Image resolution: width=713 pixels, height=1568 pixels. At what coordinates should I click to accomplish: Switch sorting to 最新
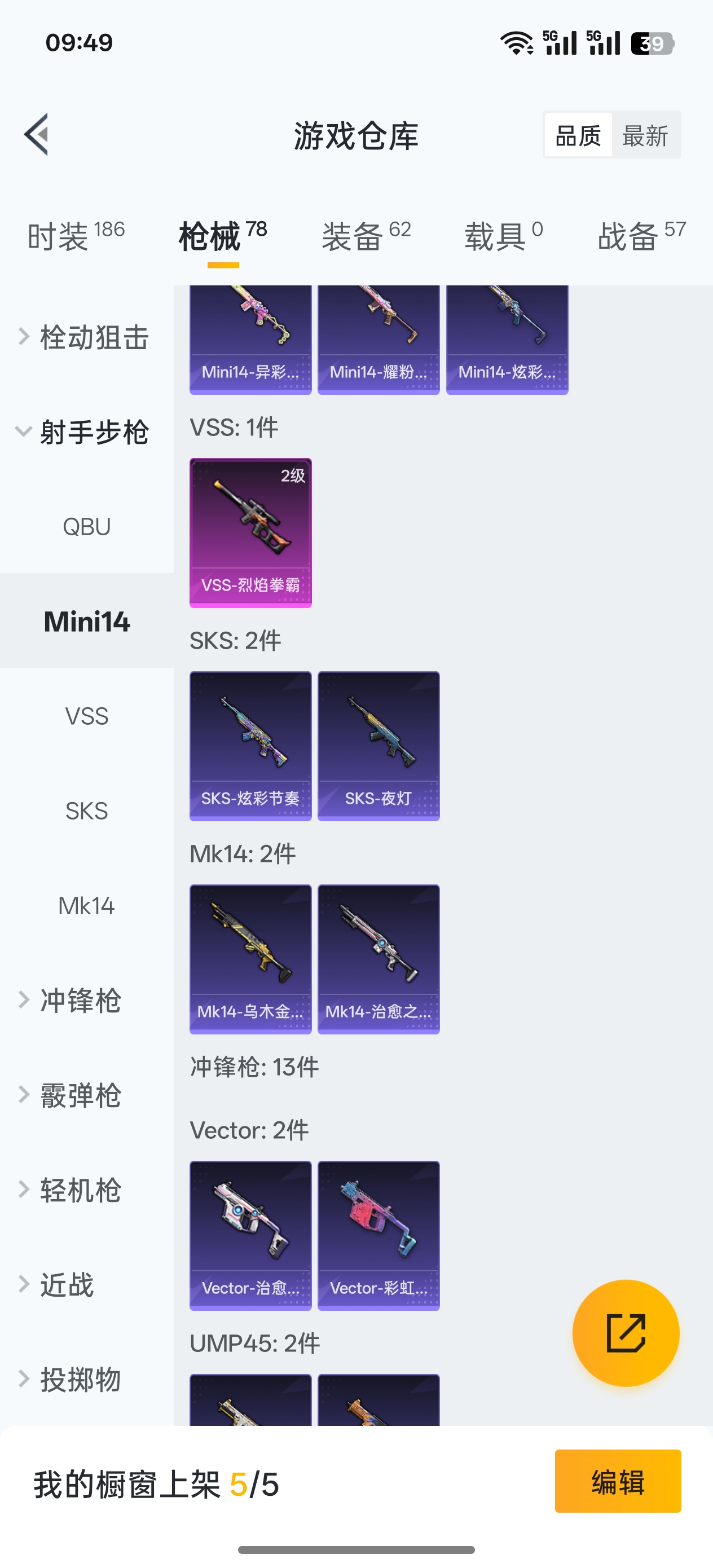click(646, 135)
